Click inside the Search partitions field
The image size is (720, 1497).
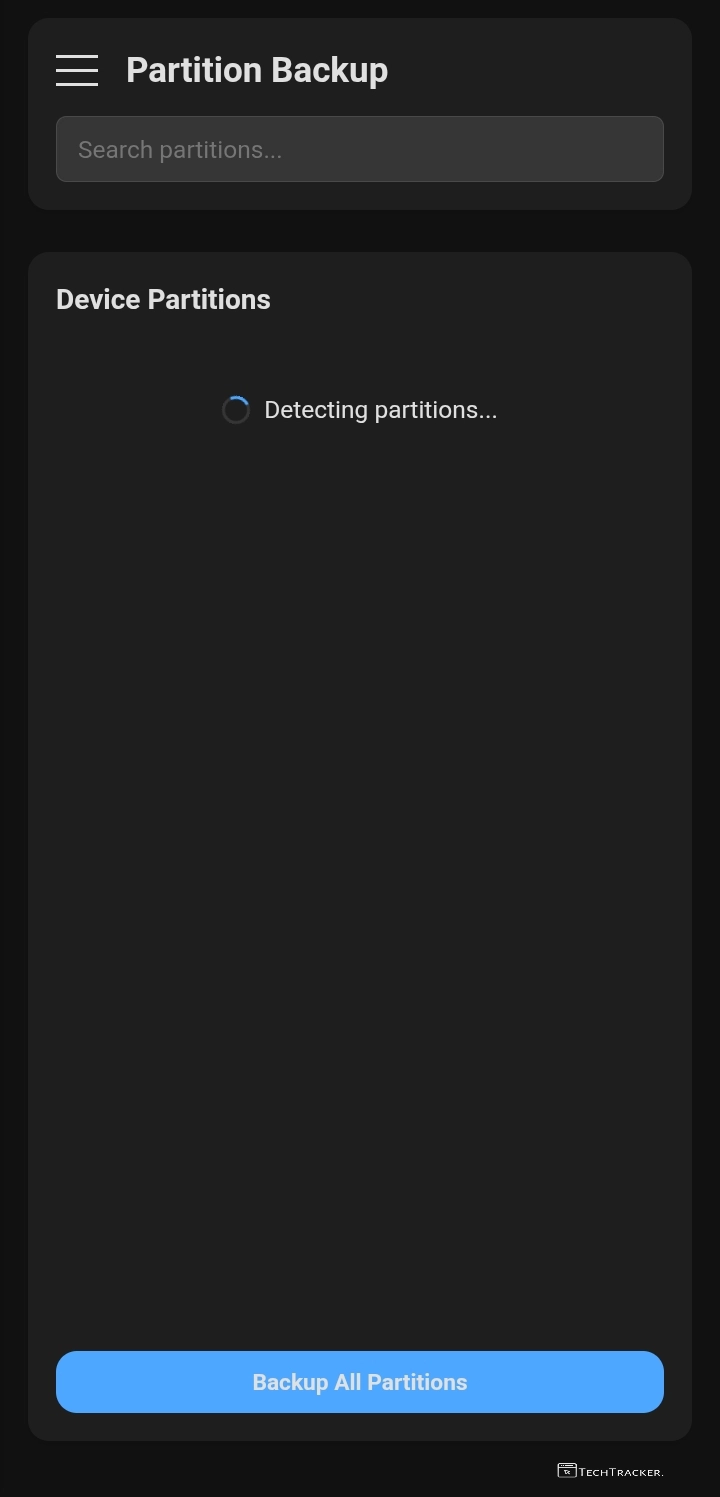tap(360, 148)
